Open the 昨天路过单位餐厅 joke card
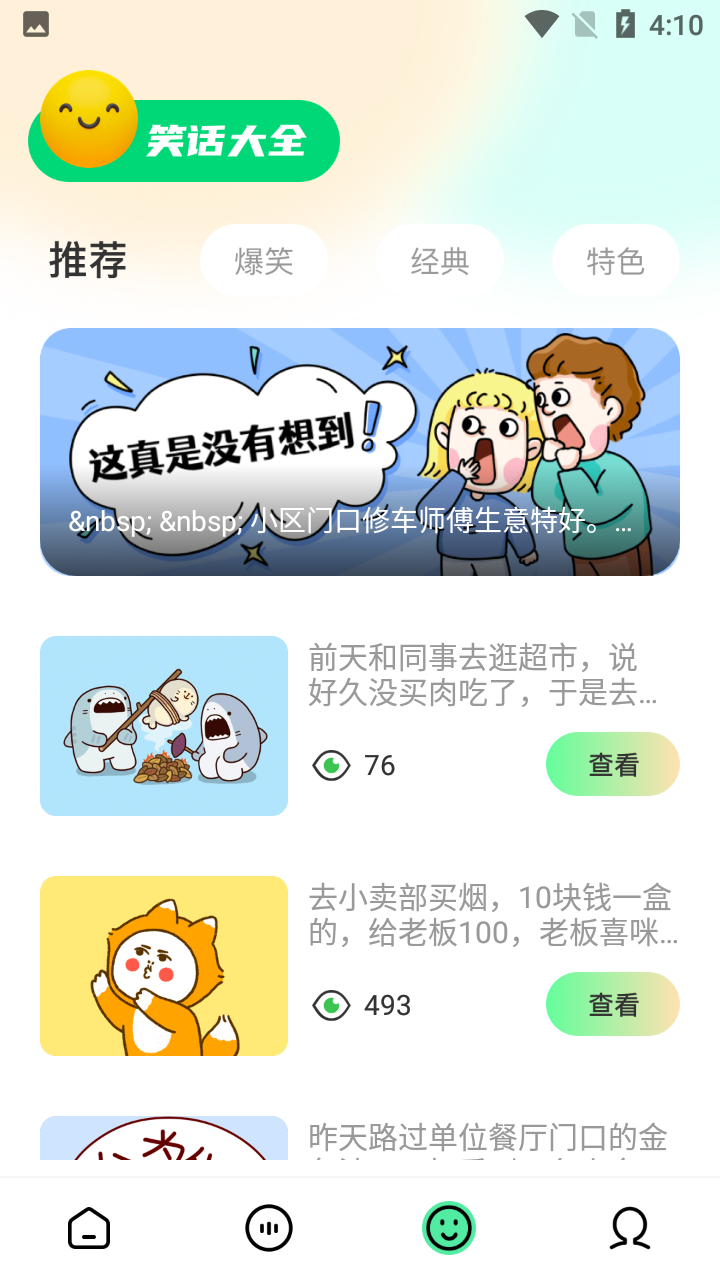Screen dimensions: 720x1280 tap(488, 1138)
